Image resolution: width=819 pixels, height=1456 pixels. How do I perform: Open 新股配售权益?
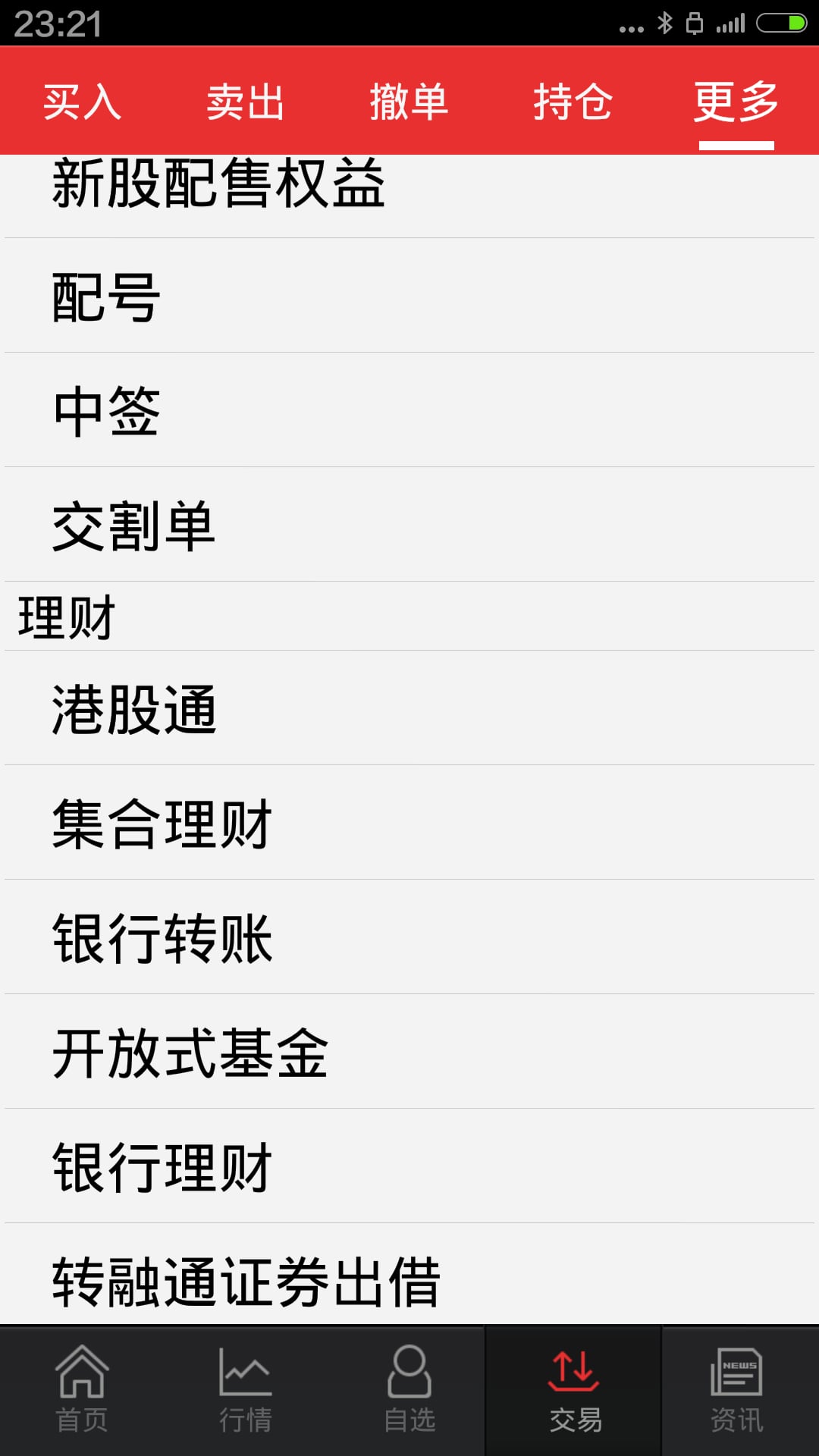pyautogui.click(x=409, y=187)
